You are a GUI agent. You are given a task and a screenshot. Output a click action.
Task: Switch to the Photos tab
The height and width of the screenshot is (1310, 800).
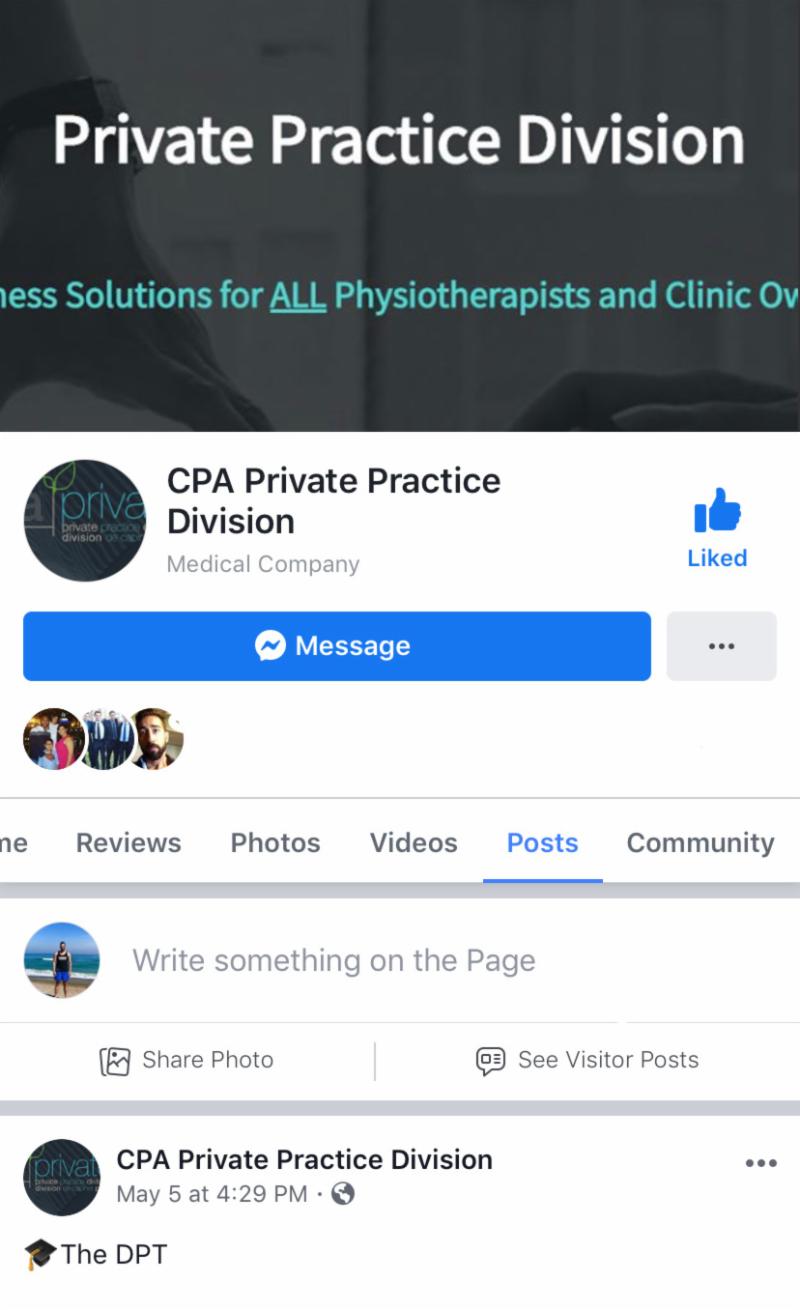tap(275, 843)
